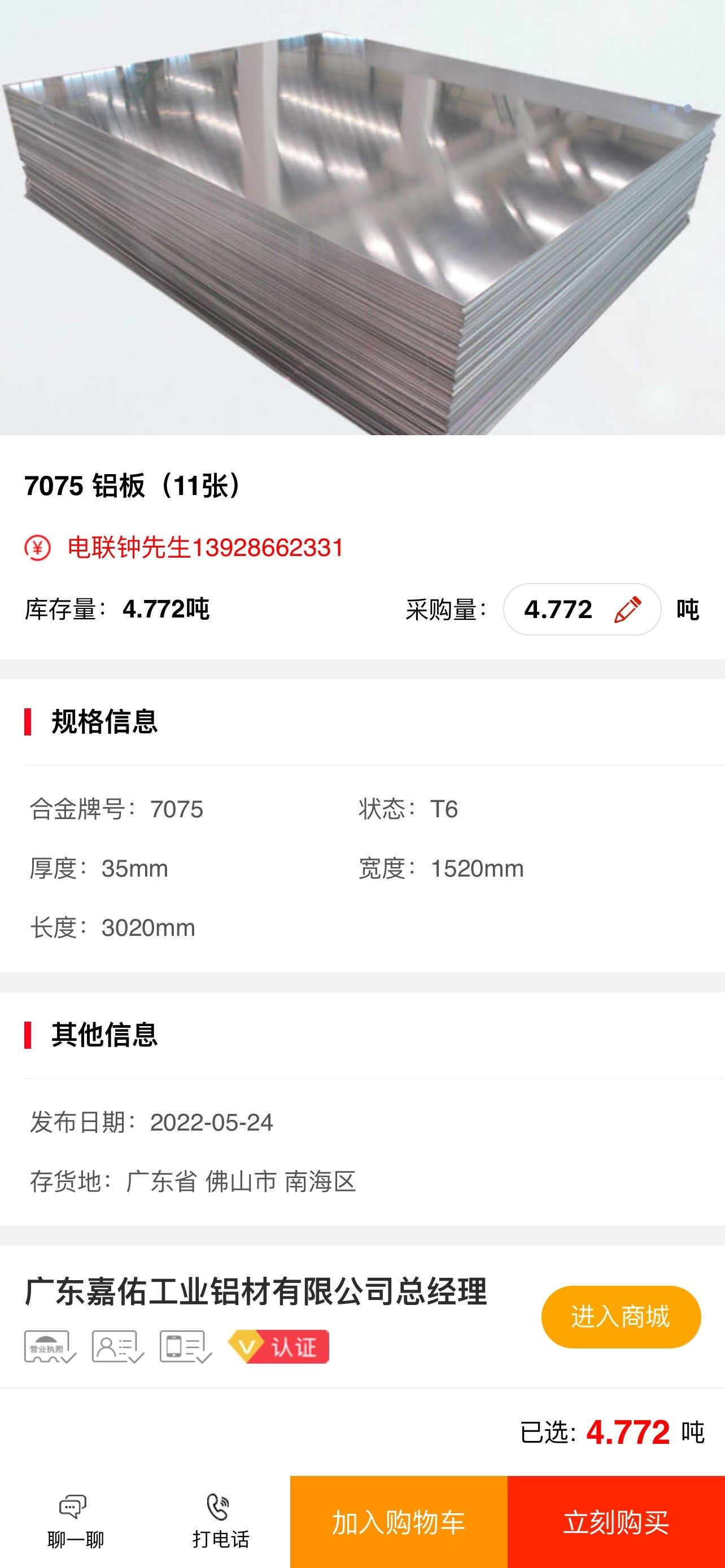Start a chat with 聊一聊
This screenshot has width=725, height=1568.
click(76, 1522)
